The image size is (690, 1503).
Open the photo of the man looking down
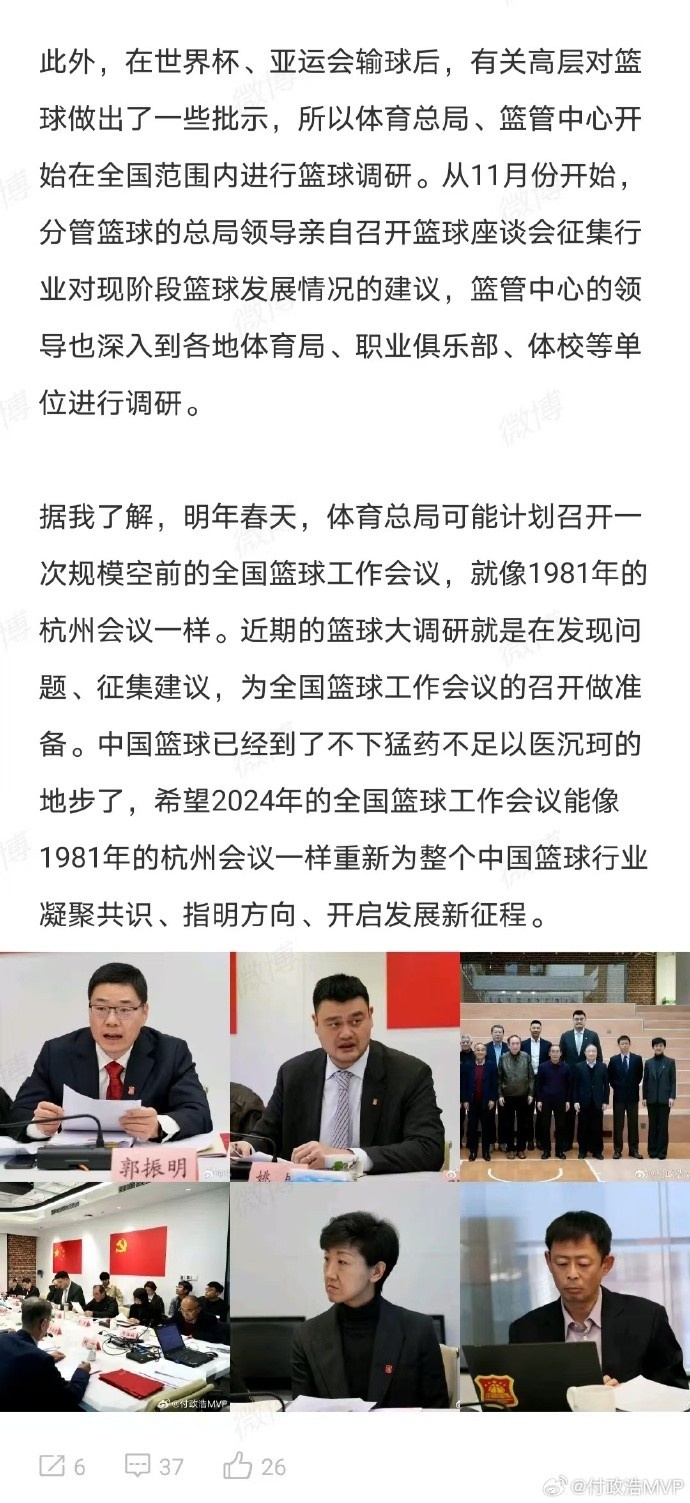(x=575, y=1296)
